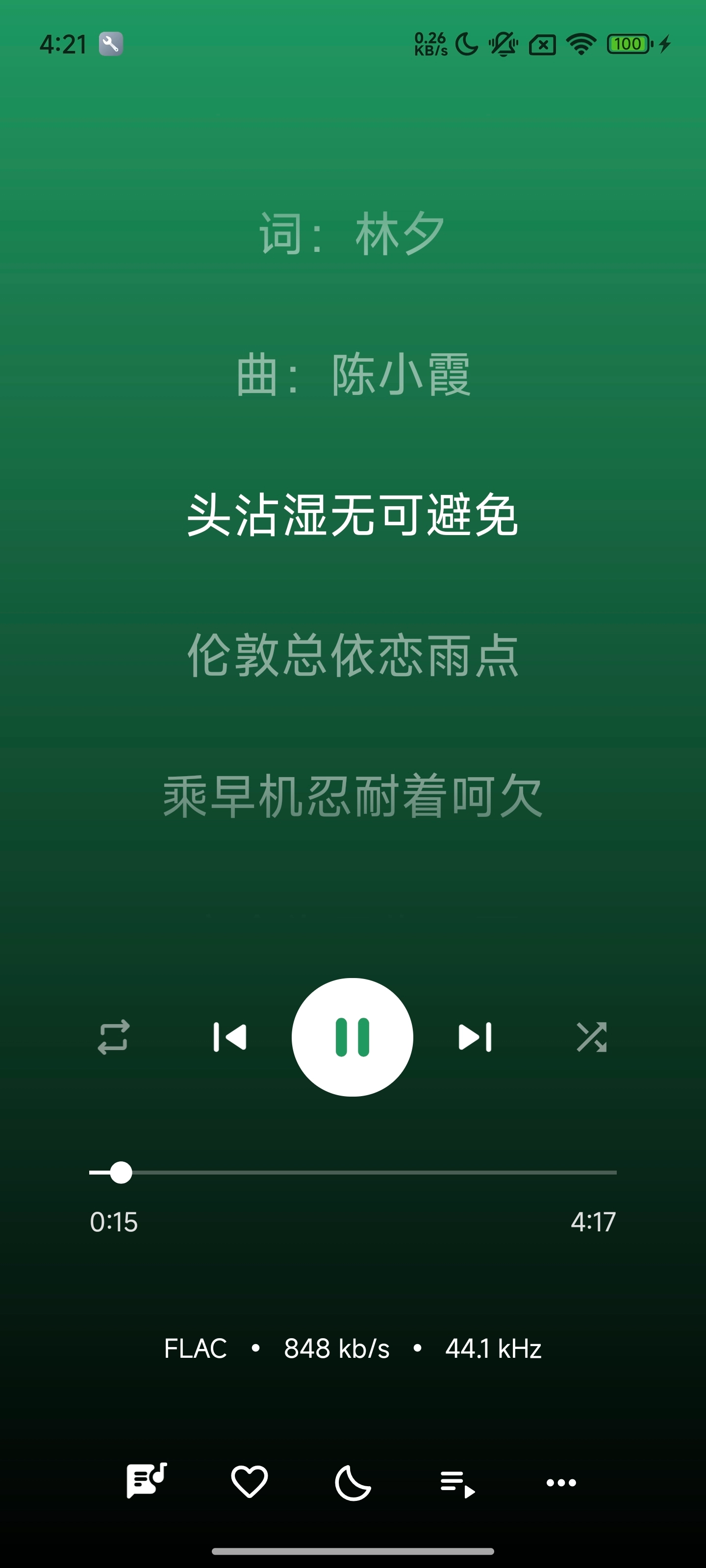Skip to the next track
The width and height of the screenshot is (706, 1568).
click(475, 1038)
